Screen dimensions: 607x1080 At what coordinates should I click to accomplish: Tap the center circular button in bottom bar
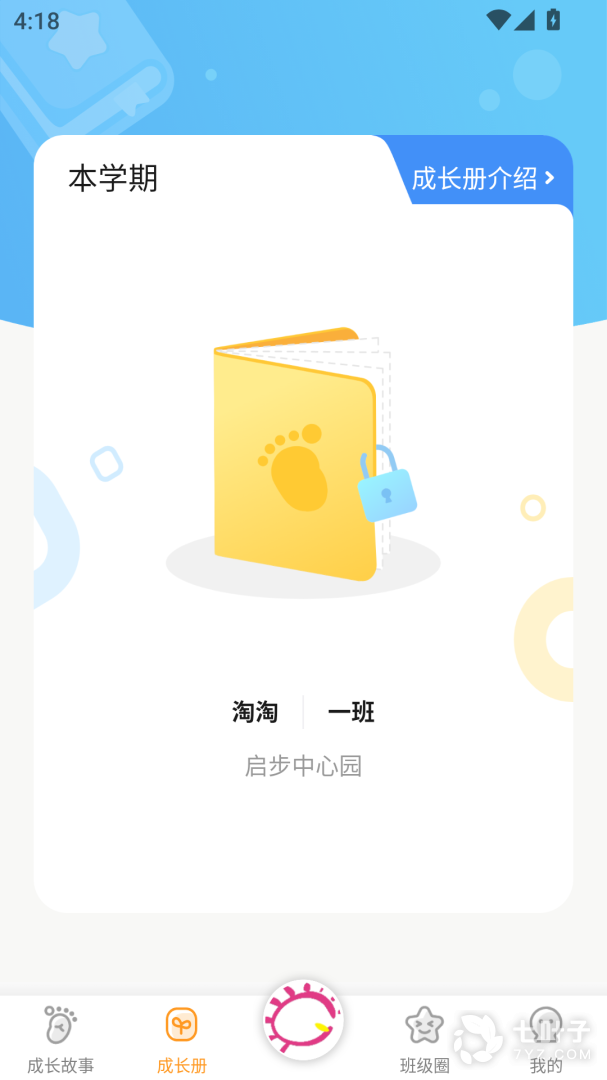click(x=303, y=1021)
